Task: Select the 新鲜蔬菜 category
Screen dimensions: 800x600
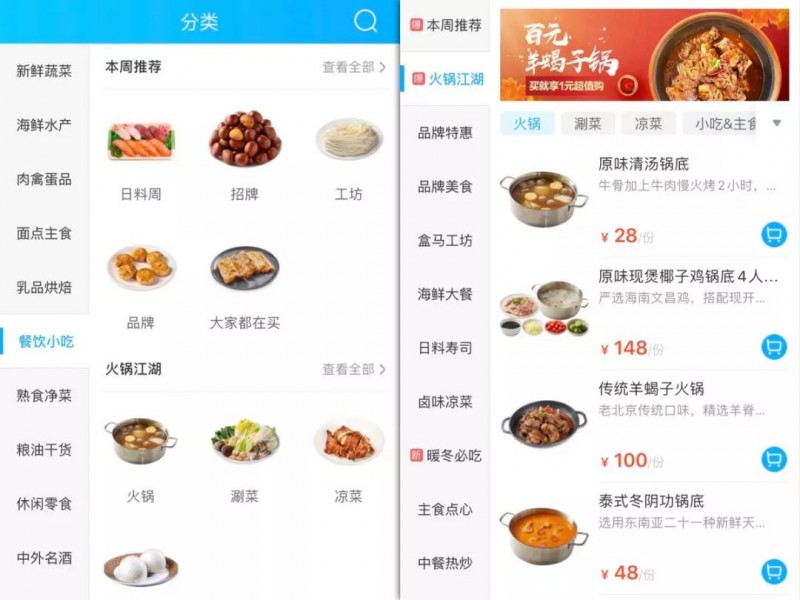Action: (x=44, y=71)
